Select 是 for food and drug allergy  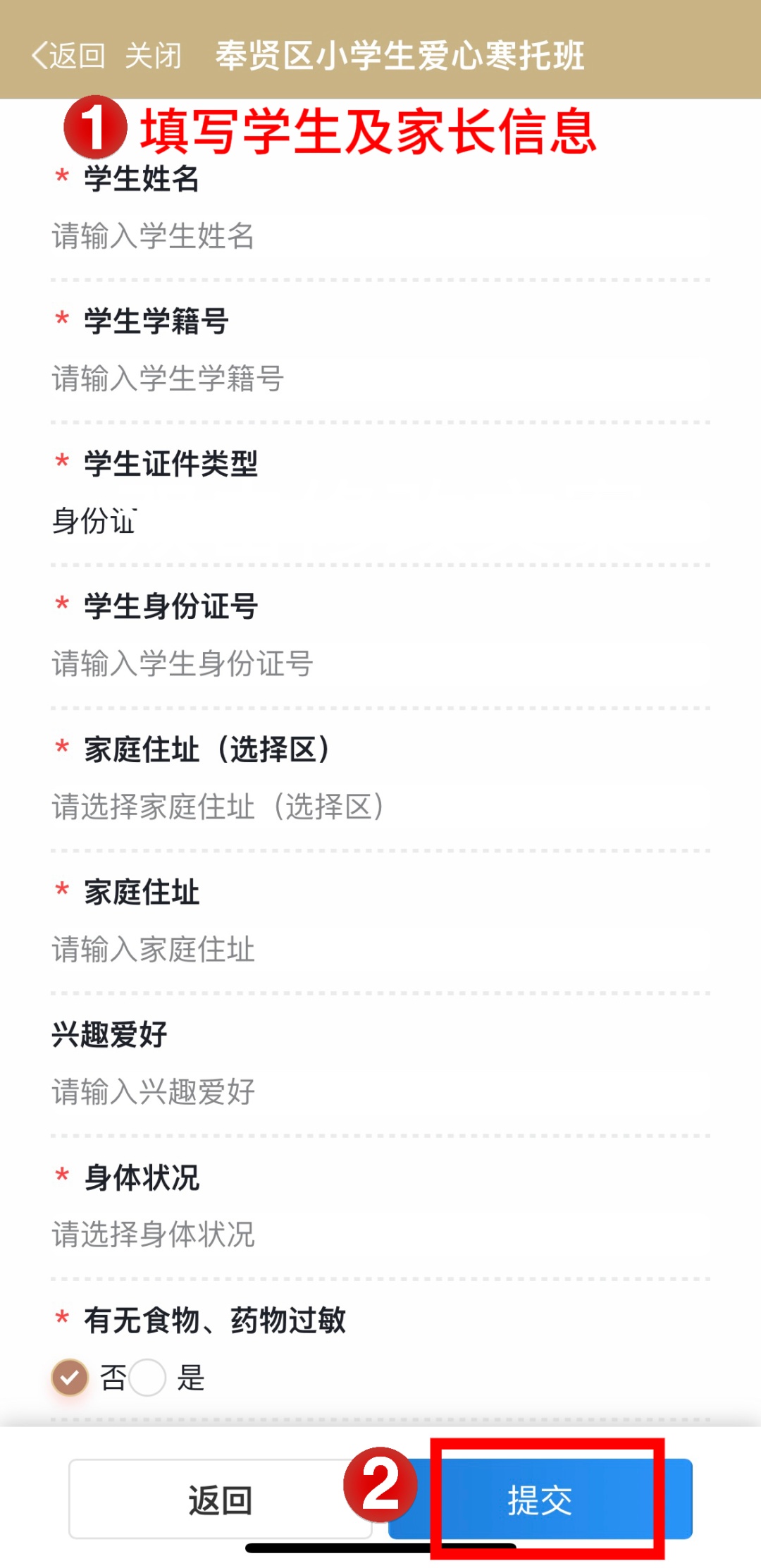[x=148, y=1377]
